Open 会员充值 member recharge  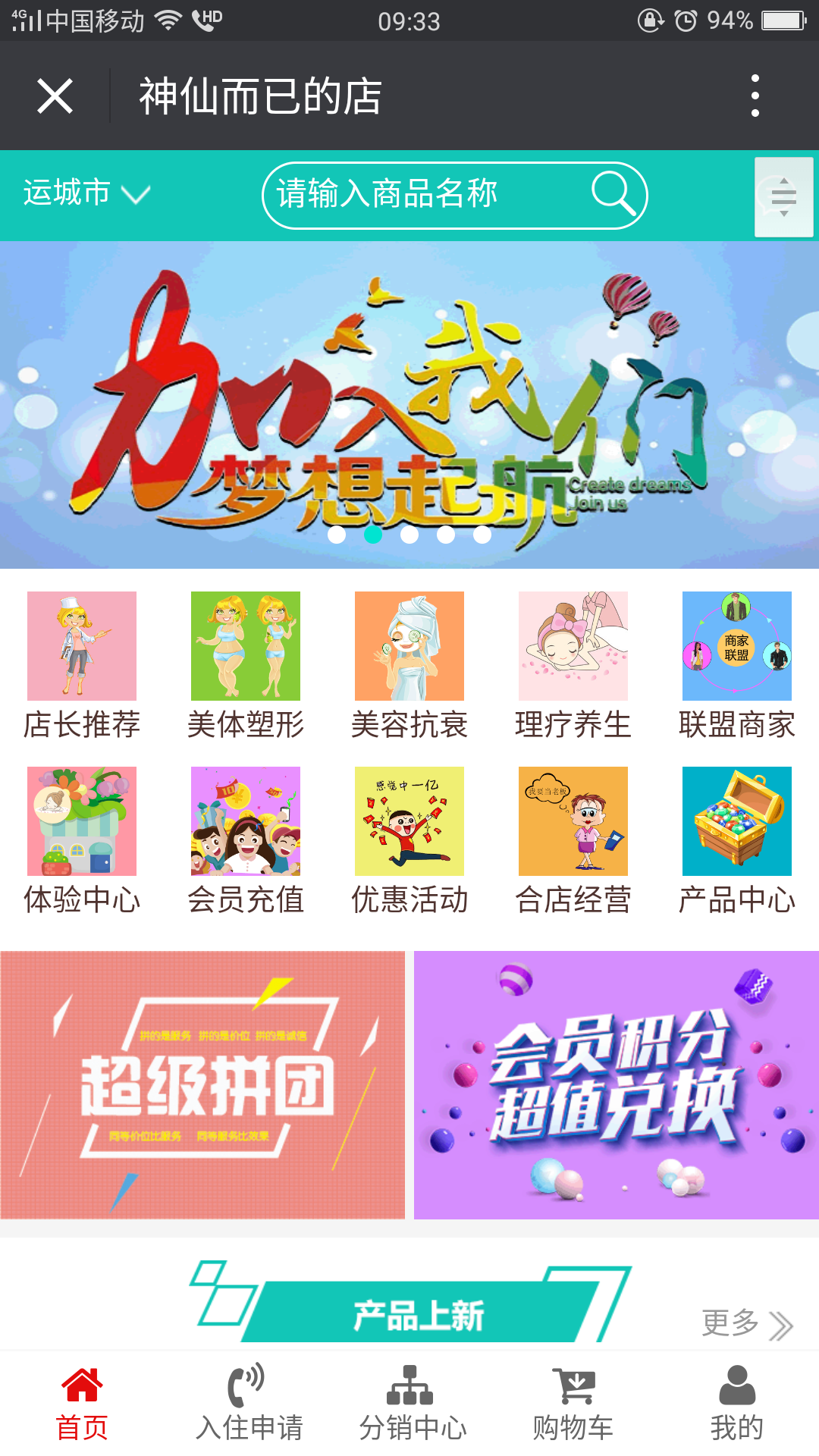tap(246, 840)
